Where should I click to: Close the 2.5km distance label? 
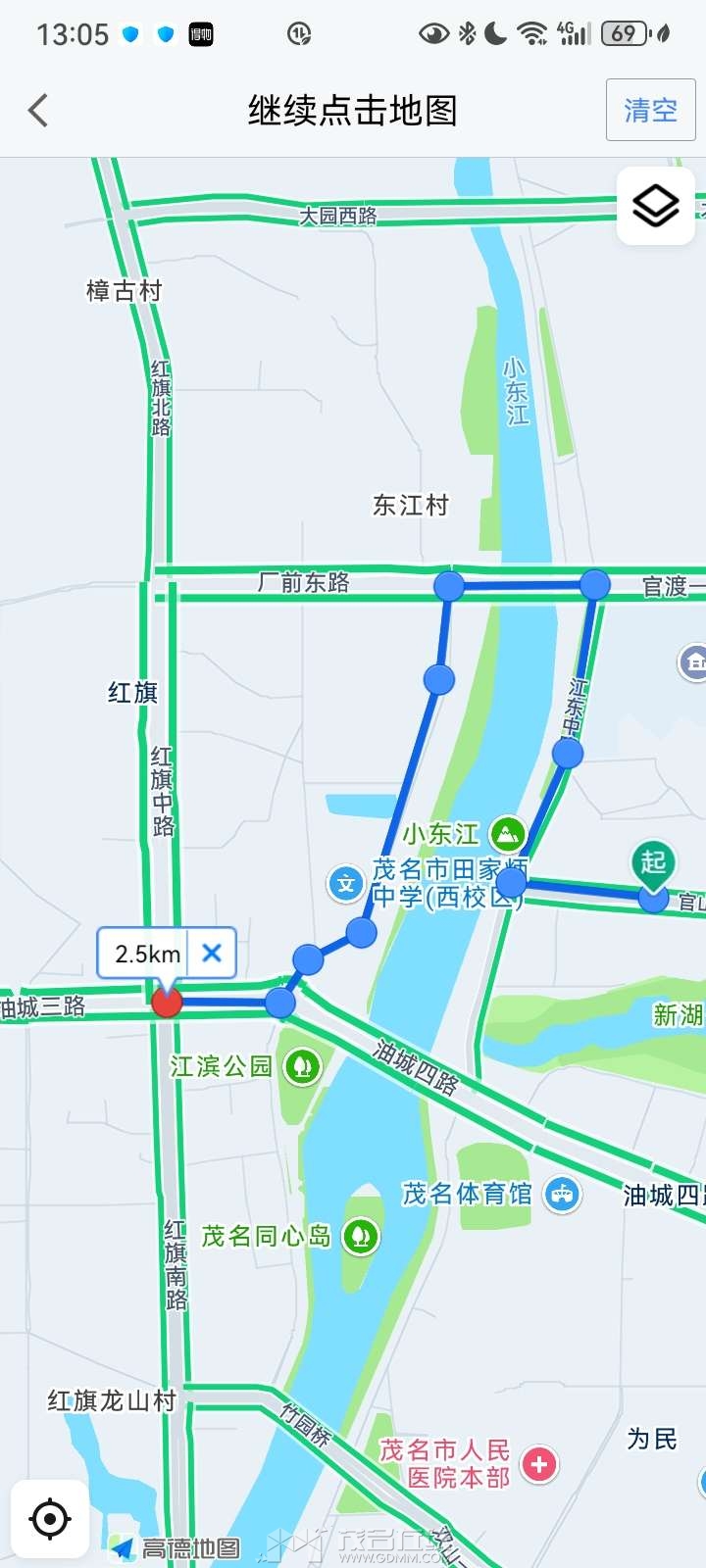[212, 953]
